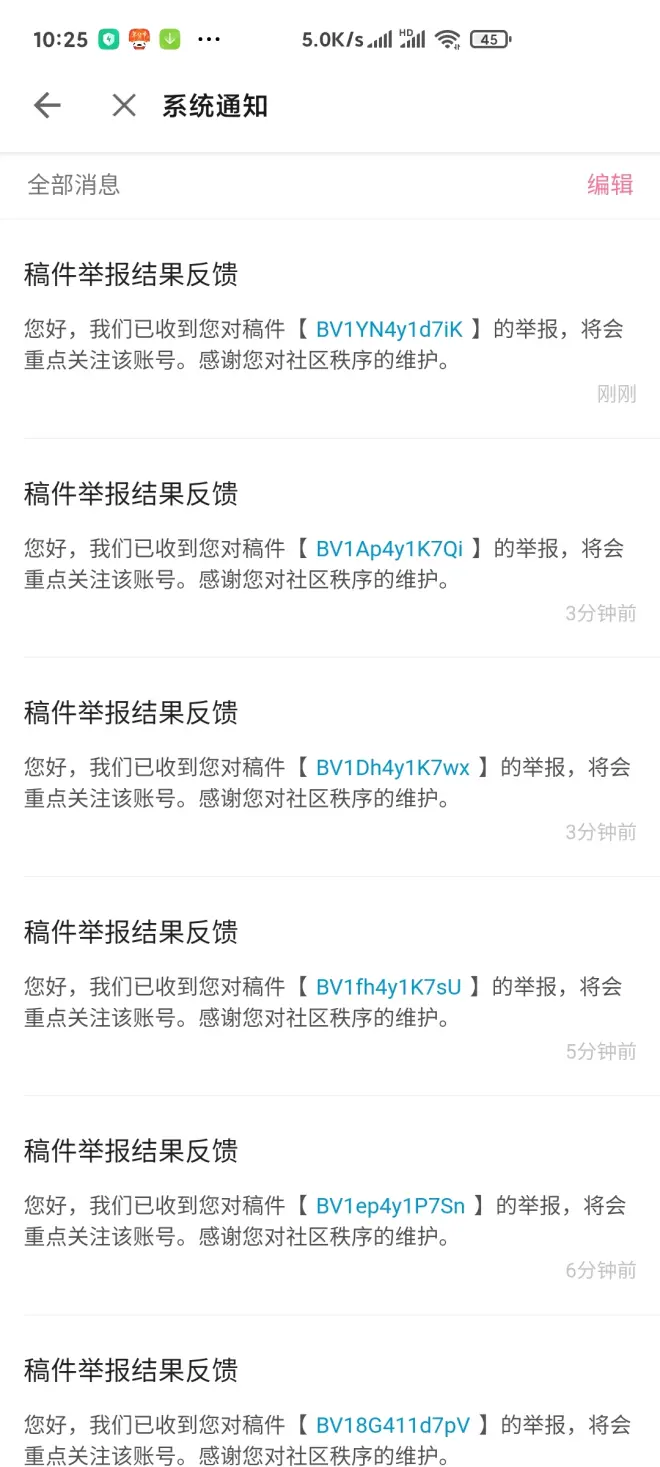Close the 系统通知 page
The width and height of the screenshot is (660, 1467).
[124, 106]
